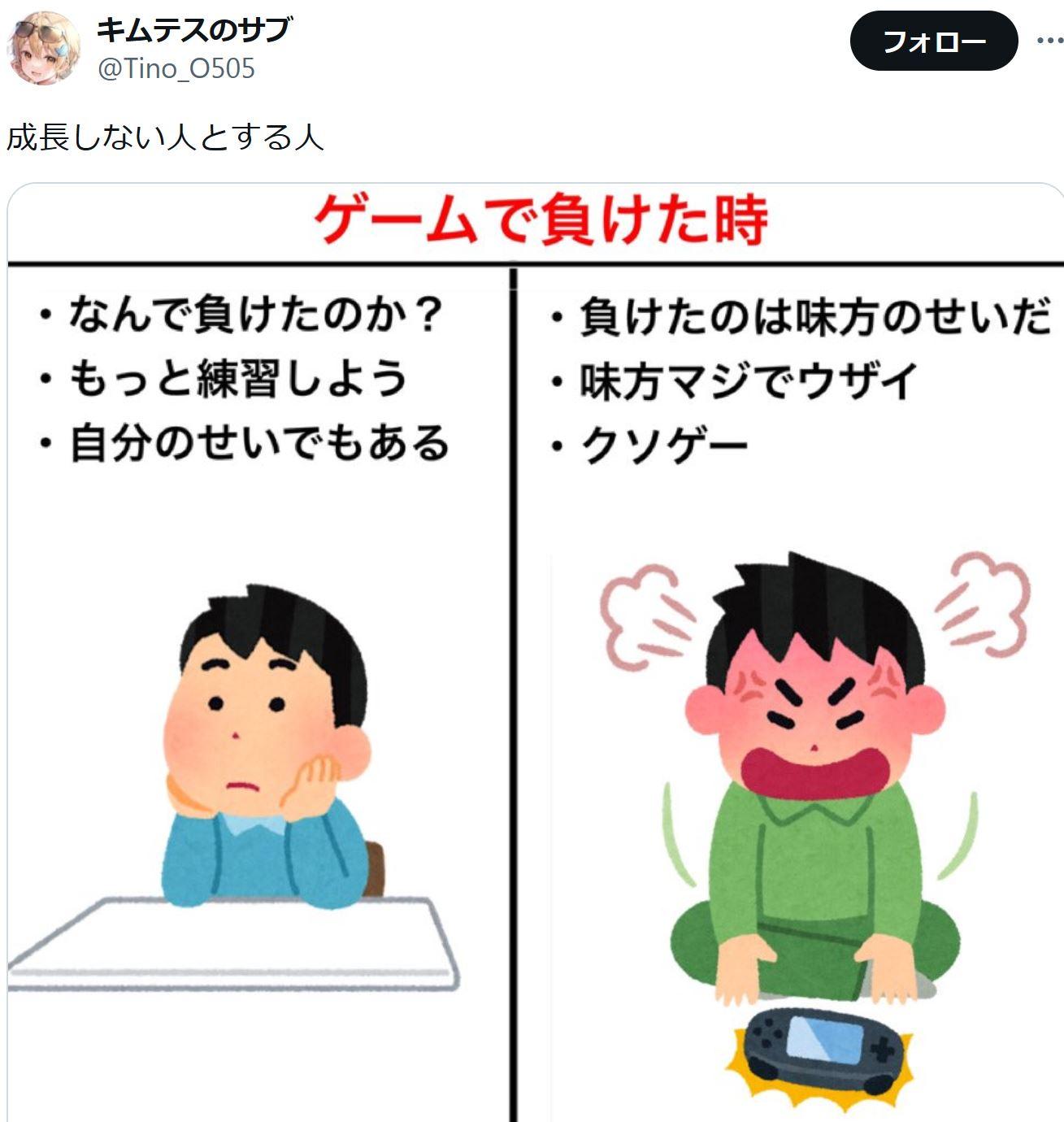This screenshot has height=1122, width=1064.
Task: Open キムテスのサブ profile avatar
Action: click(x=44, y=48)
